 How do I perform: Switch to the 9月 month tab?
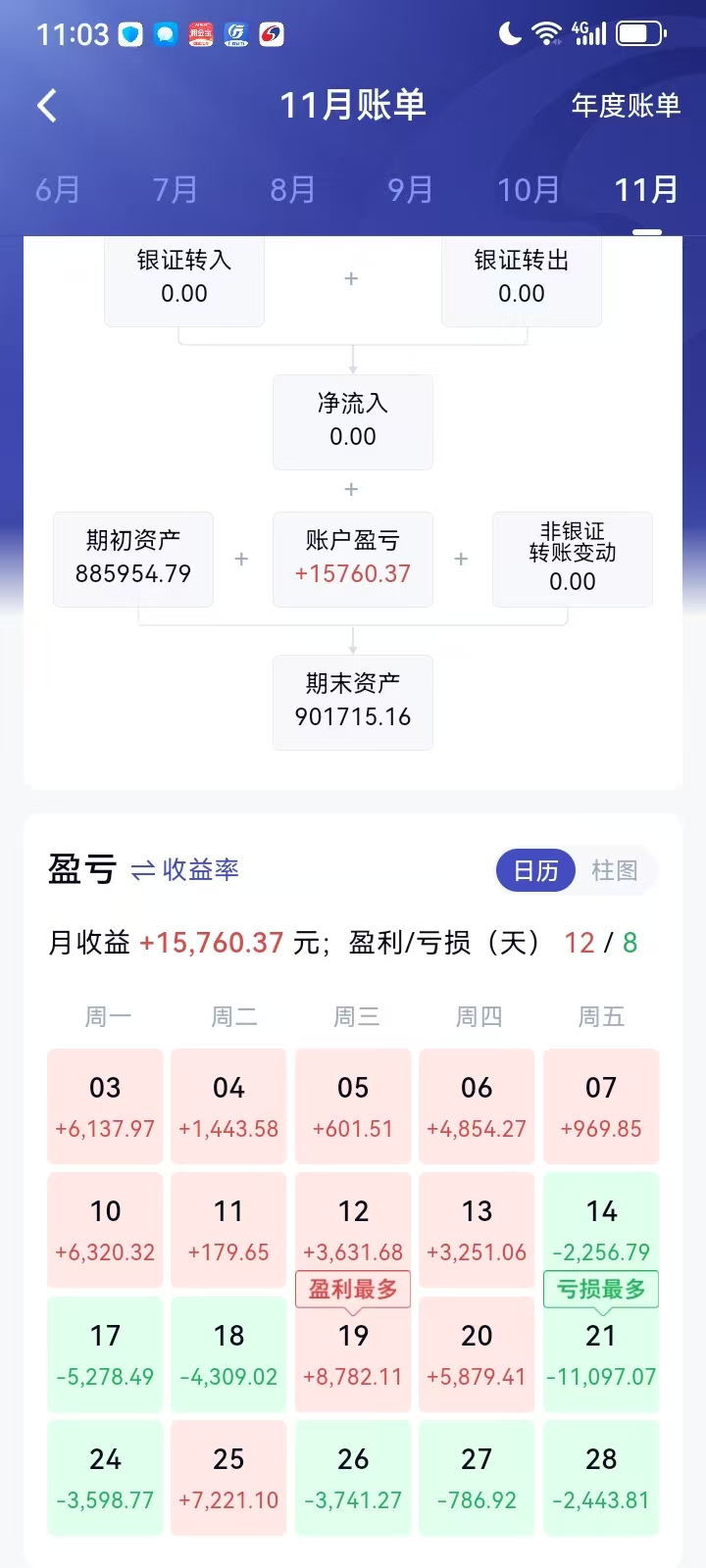[411, 189]
